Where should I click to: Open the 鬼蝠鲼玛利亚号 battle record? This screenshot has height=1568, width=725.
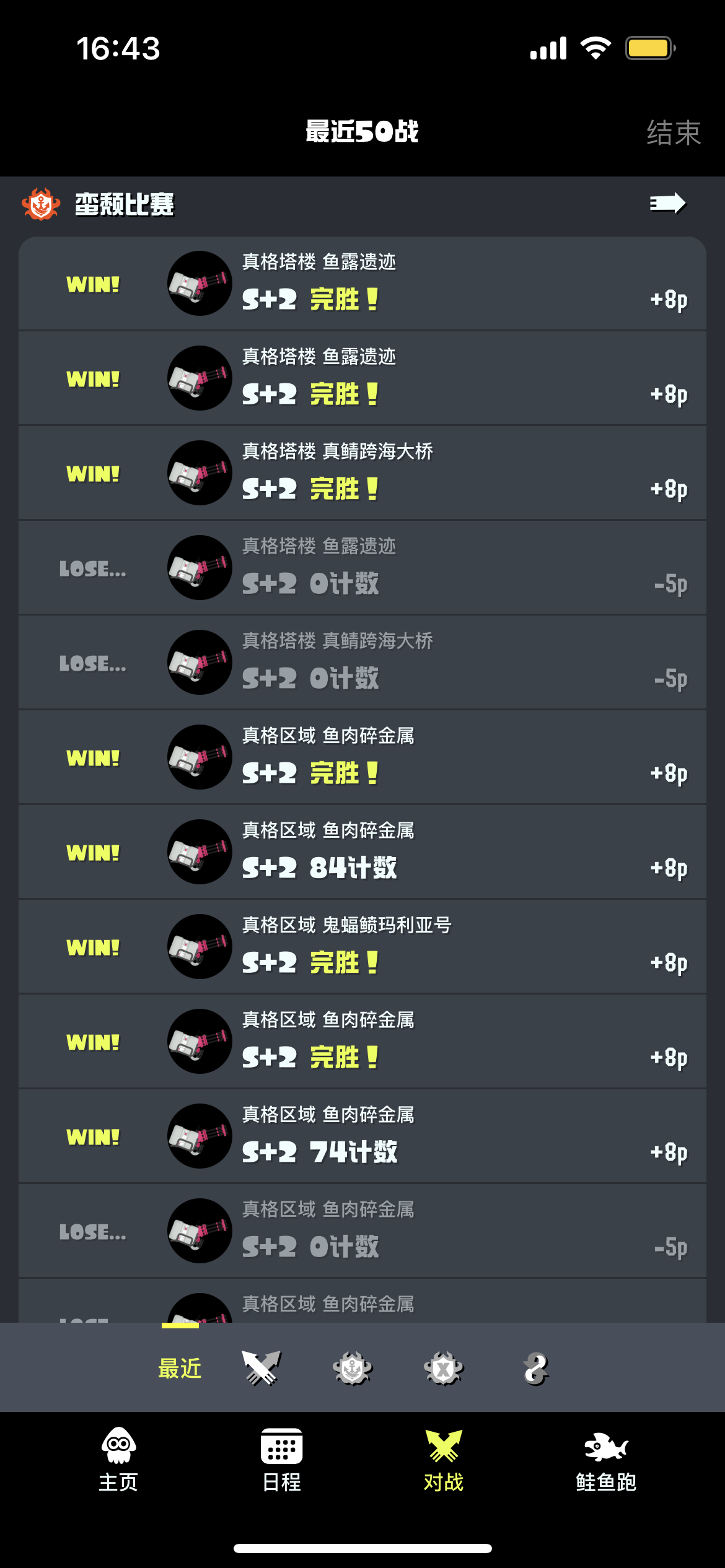(x=362, y=947)
